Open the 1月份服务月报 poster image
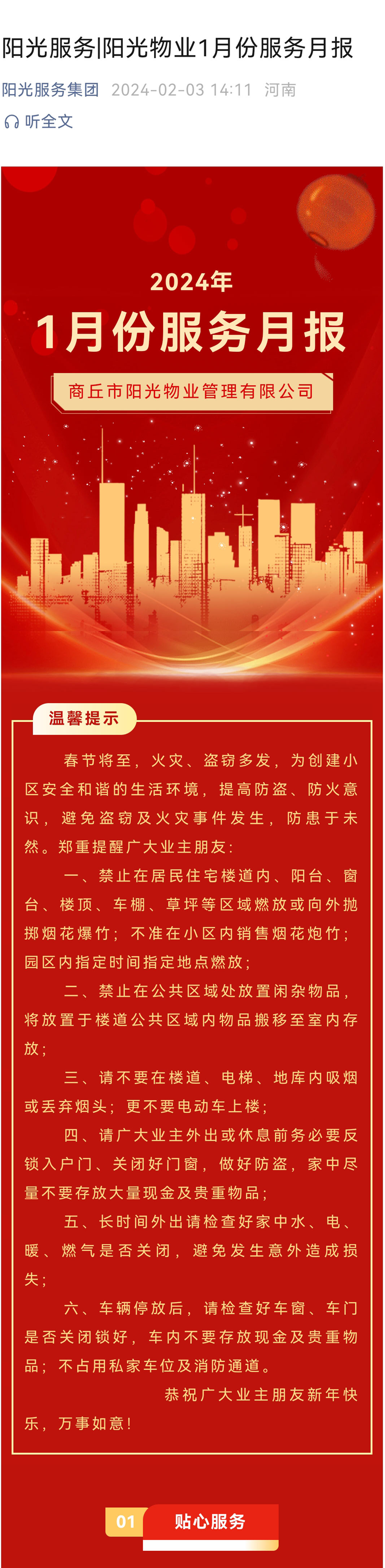 [x=192, y=426]
